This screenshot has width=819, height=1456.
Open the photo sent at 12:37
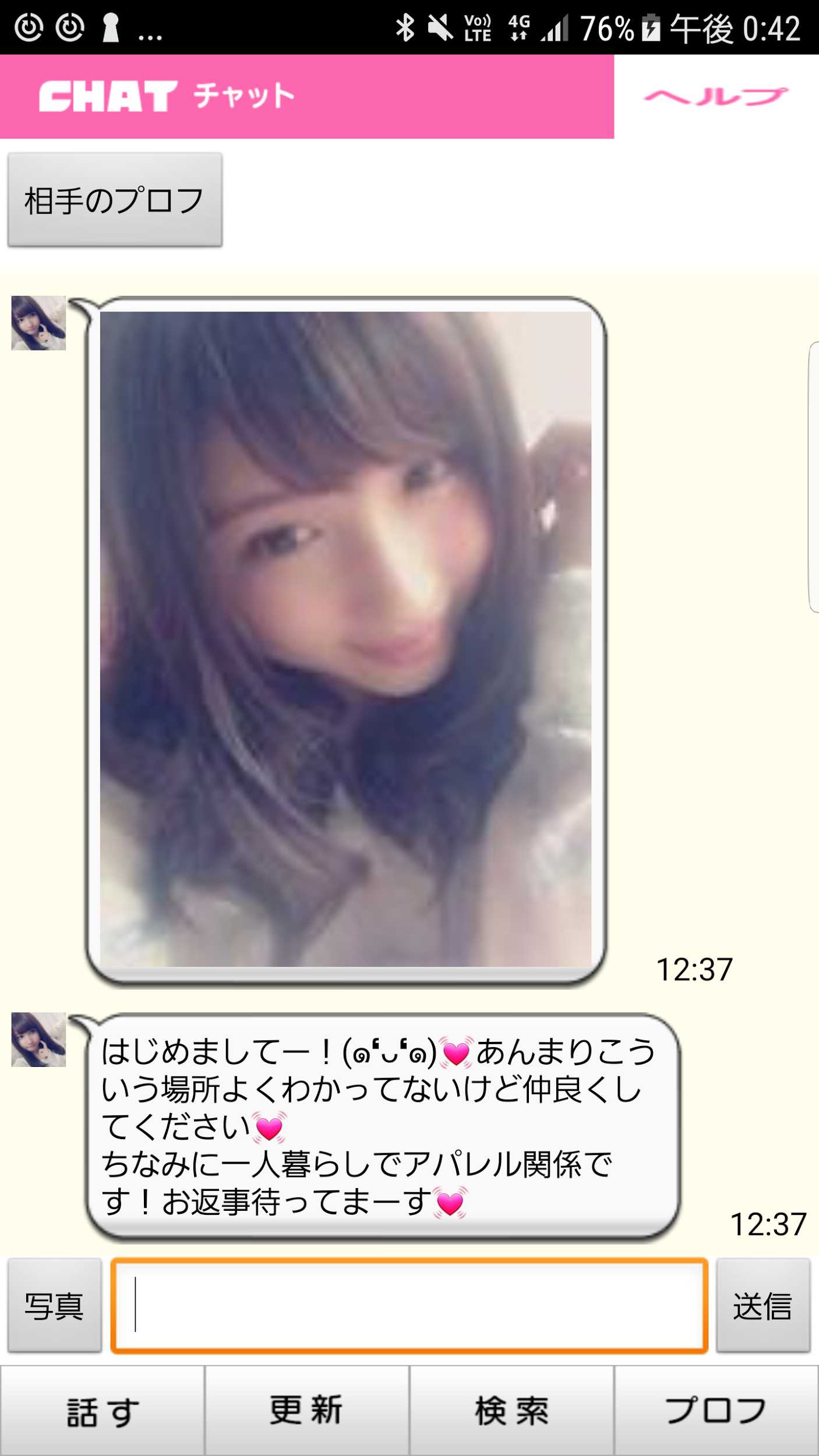[x=345, y=639]
